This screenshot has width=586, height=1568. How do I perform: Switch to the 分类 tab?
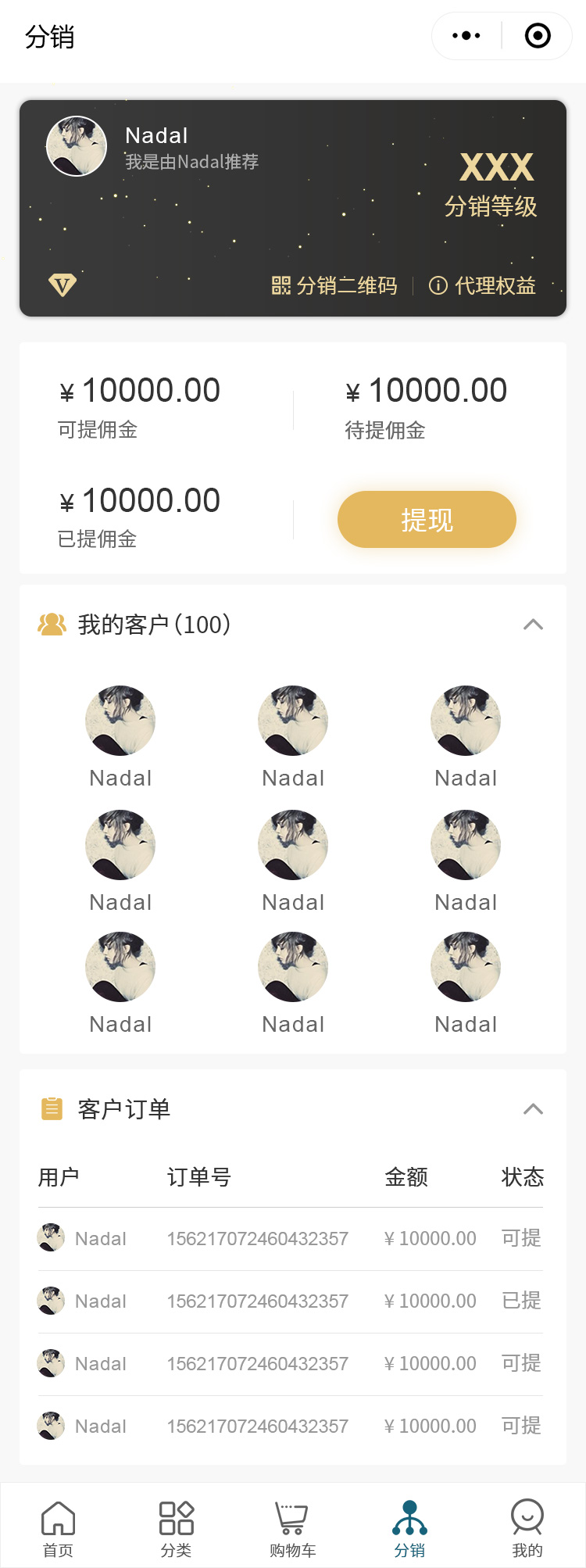pos(176,1528)
